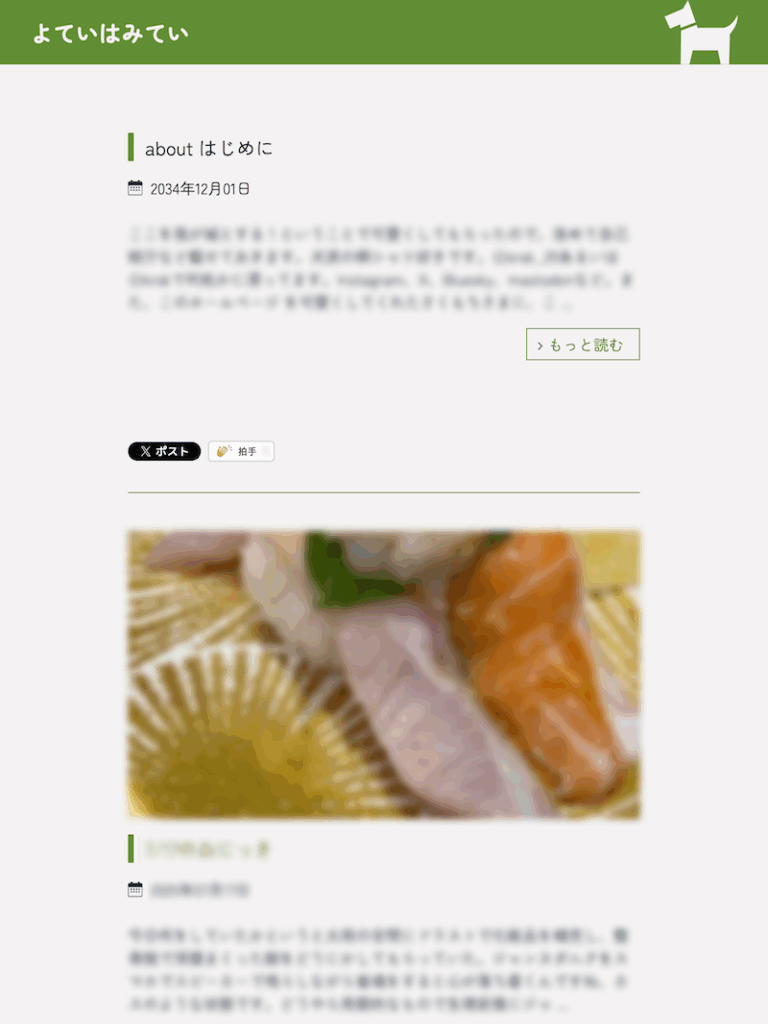This screenshot has width=768, height=1024.
Task: Give applause with the 拍手 button
Action: [242, 450]
